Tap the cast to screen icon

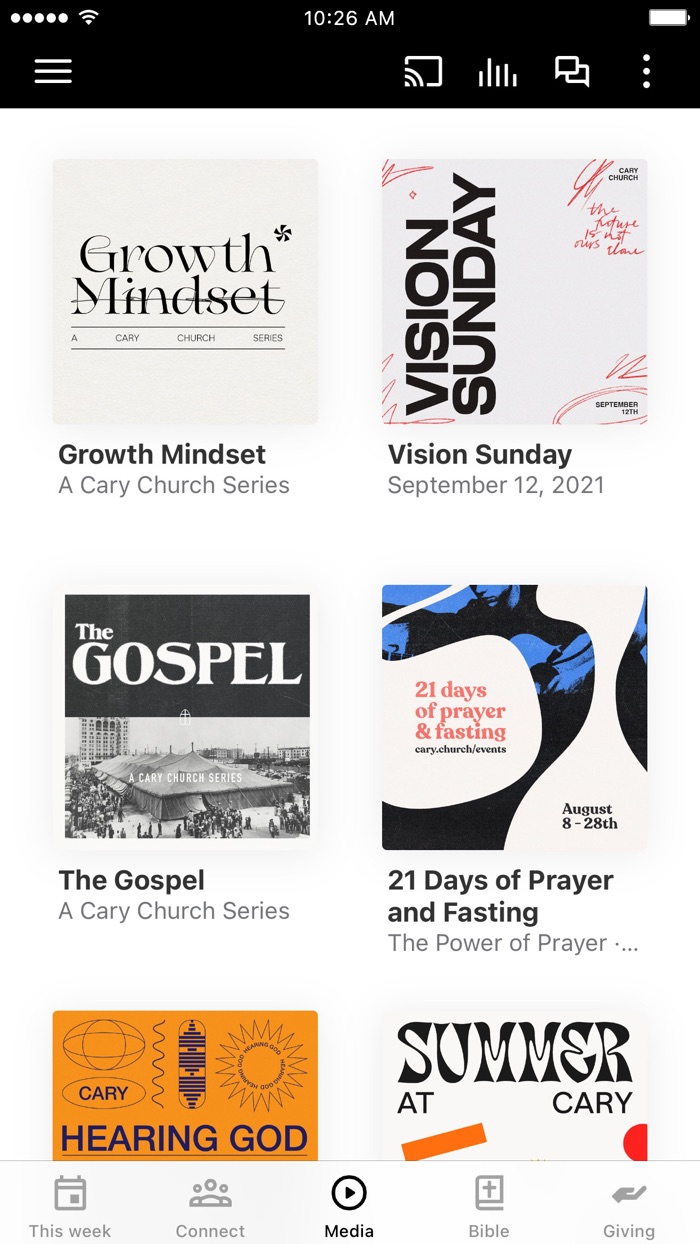point(423,71)
